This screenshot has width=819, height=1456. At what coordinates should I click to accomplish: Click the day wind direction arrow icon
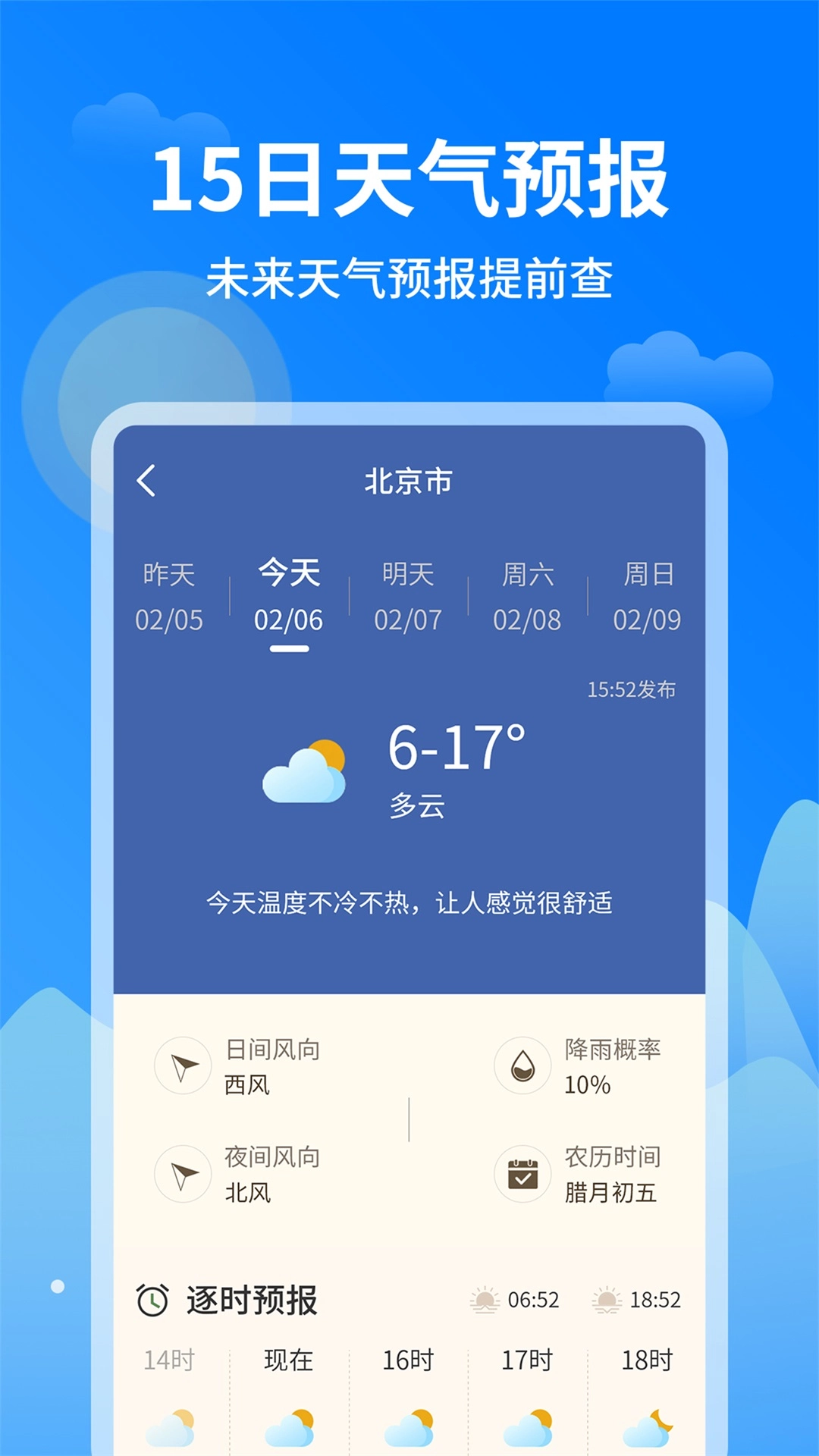[184, 1065]
